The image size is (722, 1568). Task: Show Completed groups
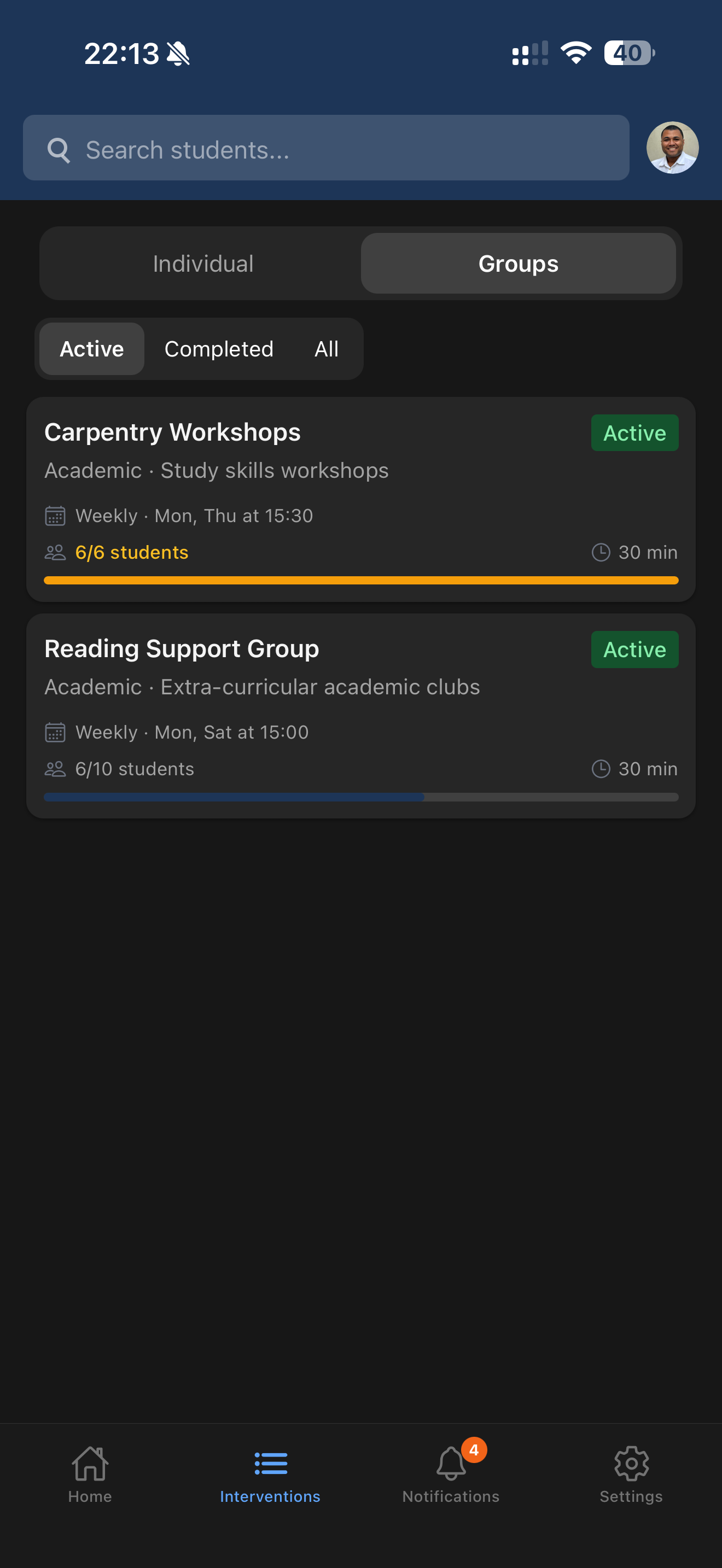point(219,349)
